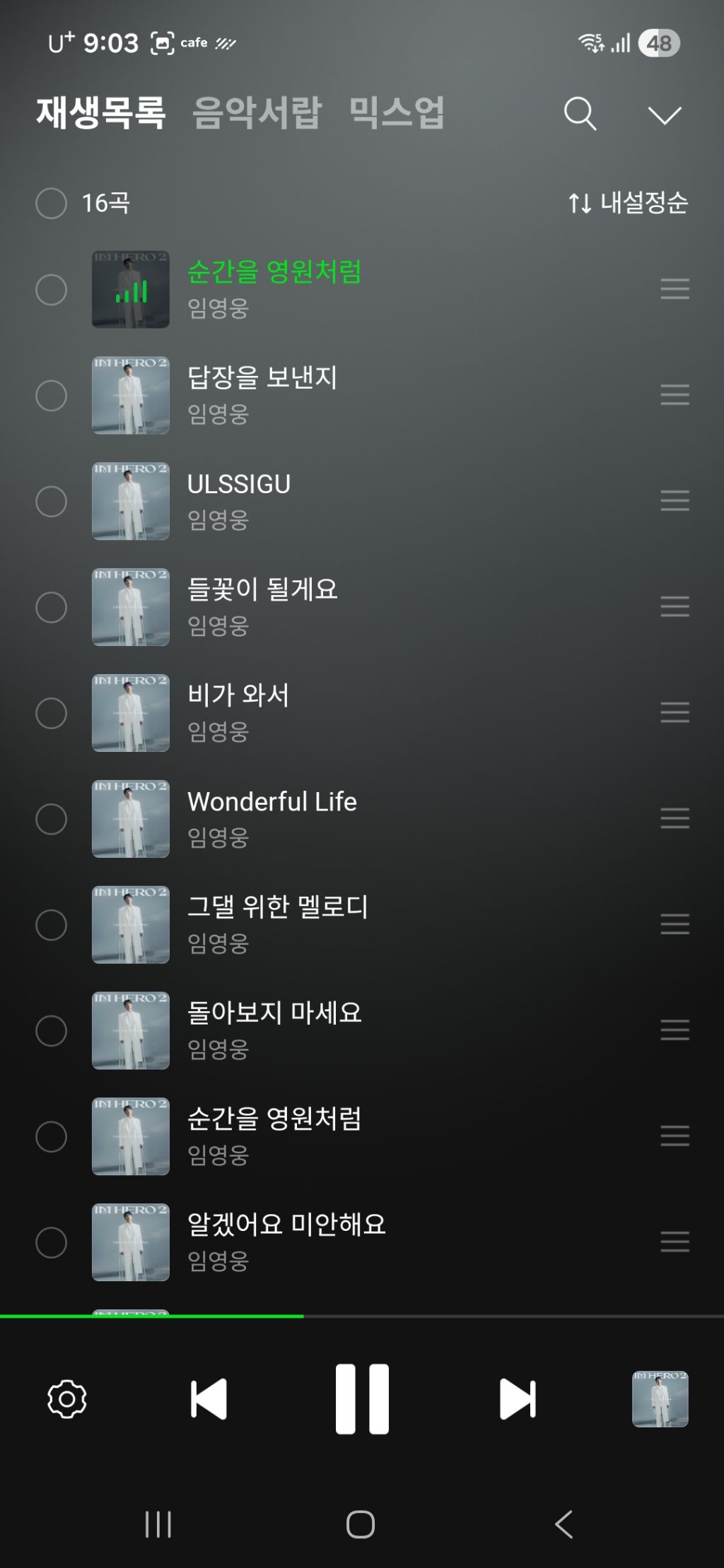The width and height of the screenshot is (724, 1568).
Task: Select all 16곡 checkbox
Action: tap(51, 204)
